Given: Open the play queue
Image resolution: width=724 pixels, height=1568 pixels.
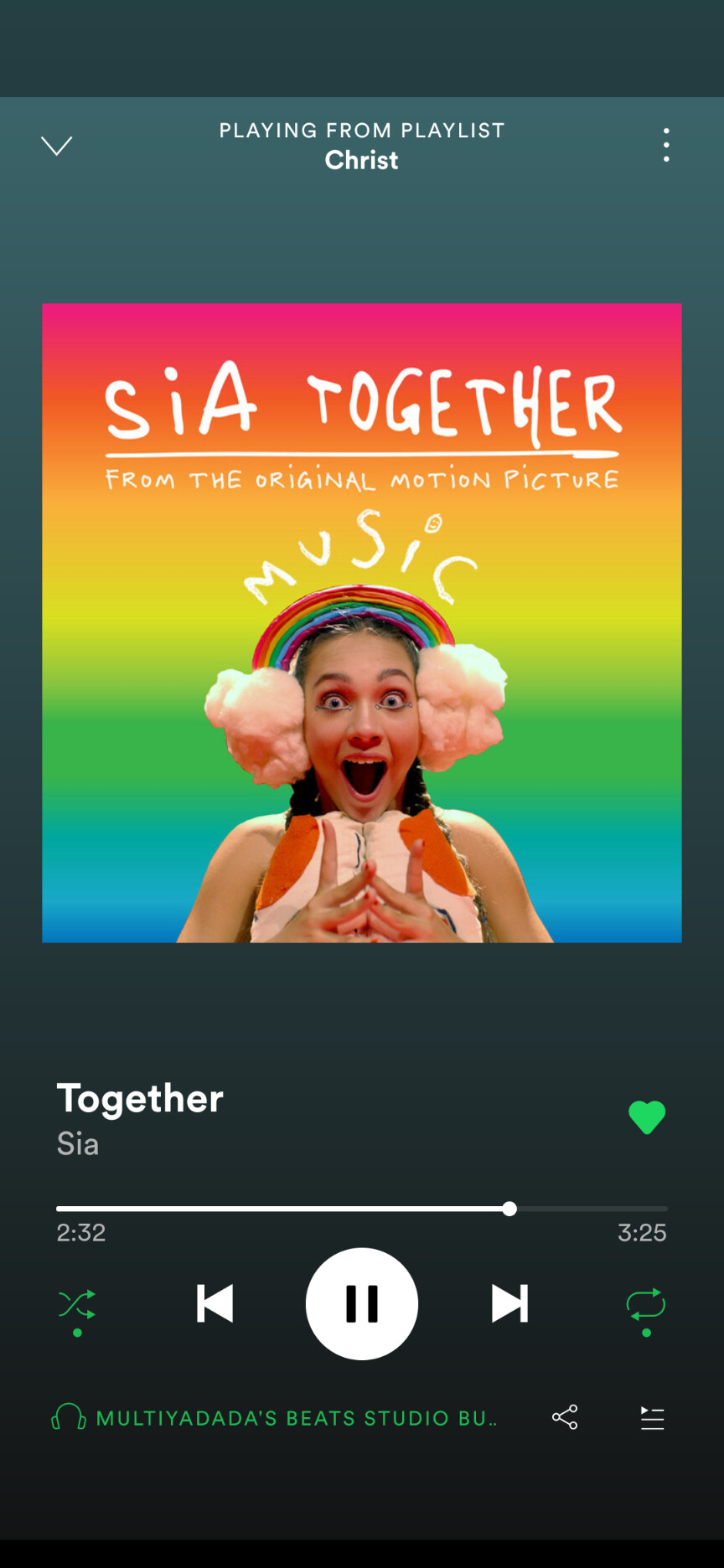Looking at the screenshot, I should [x=652, y=1417].
